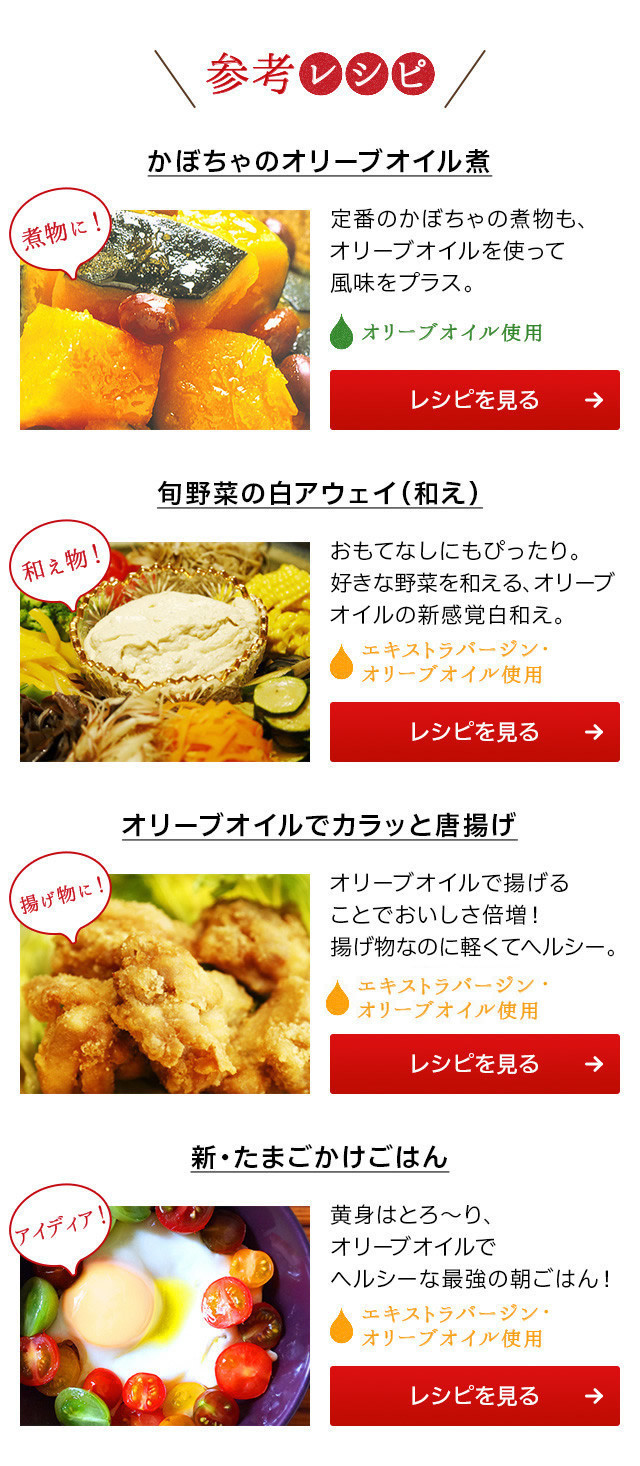This screenshot has width=640, height=1466.
Task: Open the fried chicken karaage photo
Action: pos(165,984)
